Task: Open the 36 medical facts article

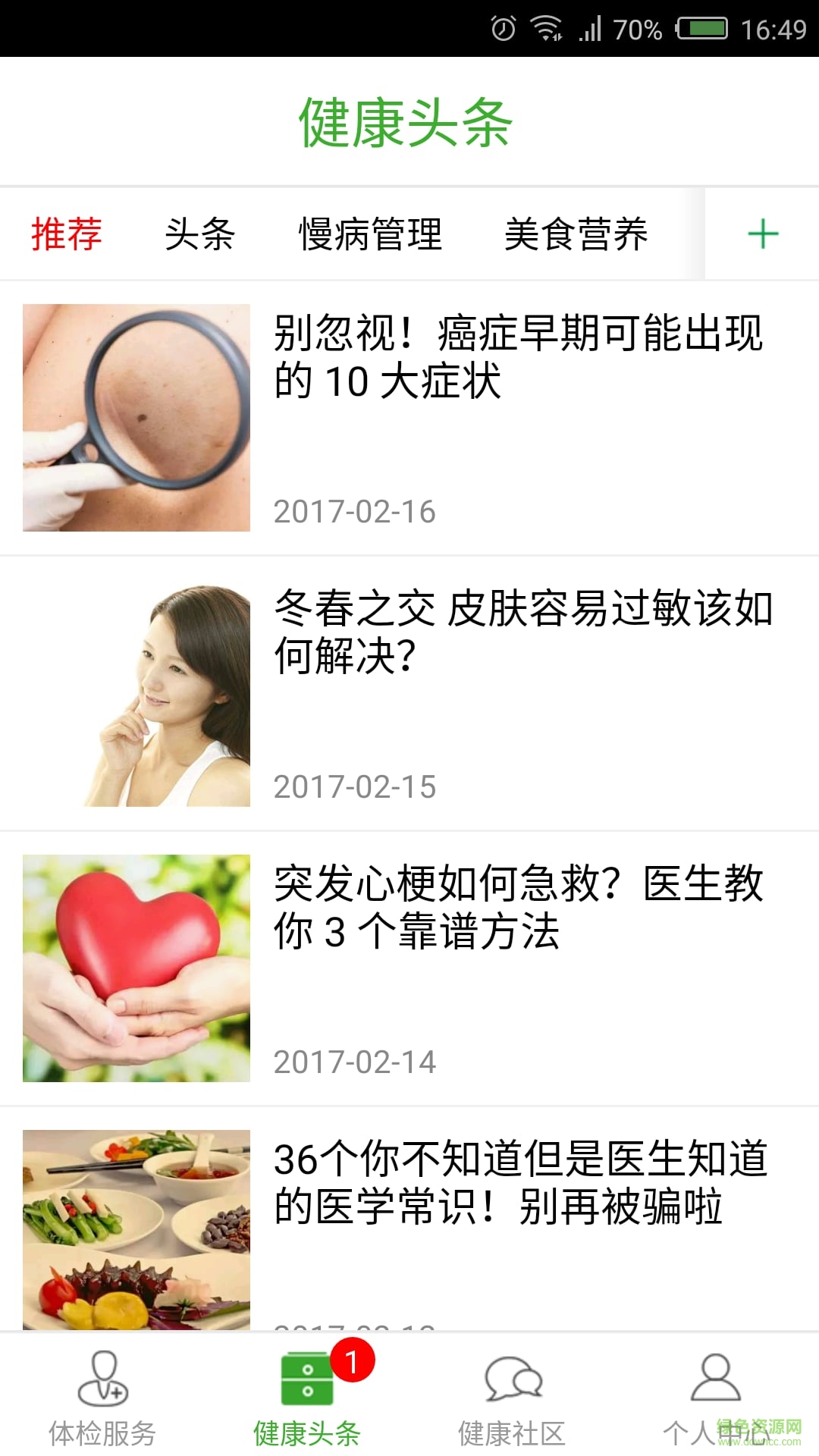Action: pos(523,1183)
